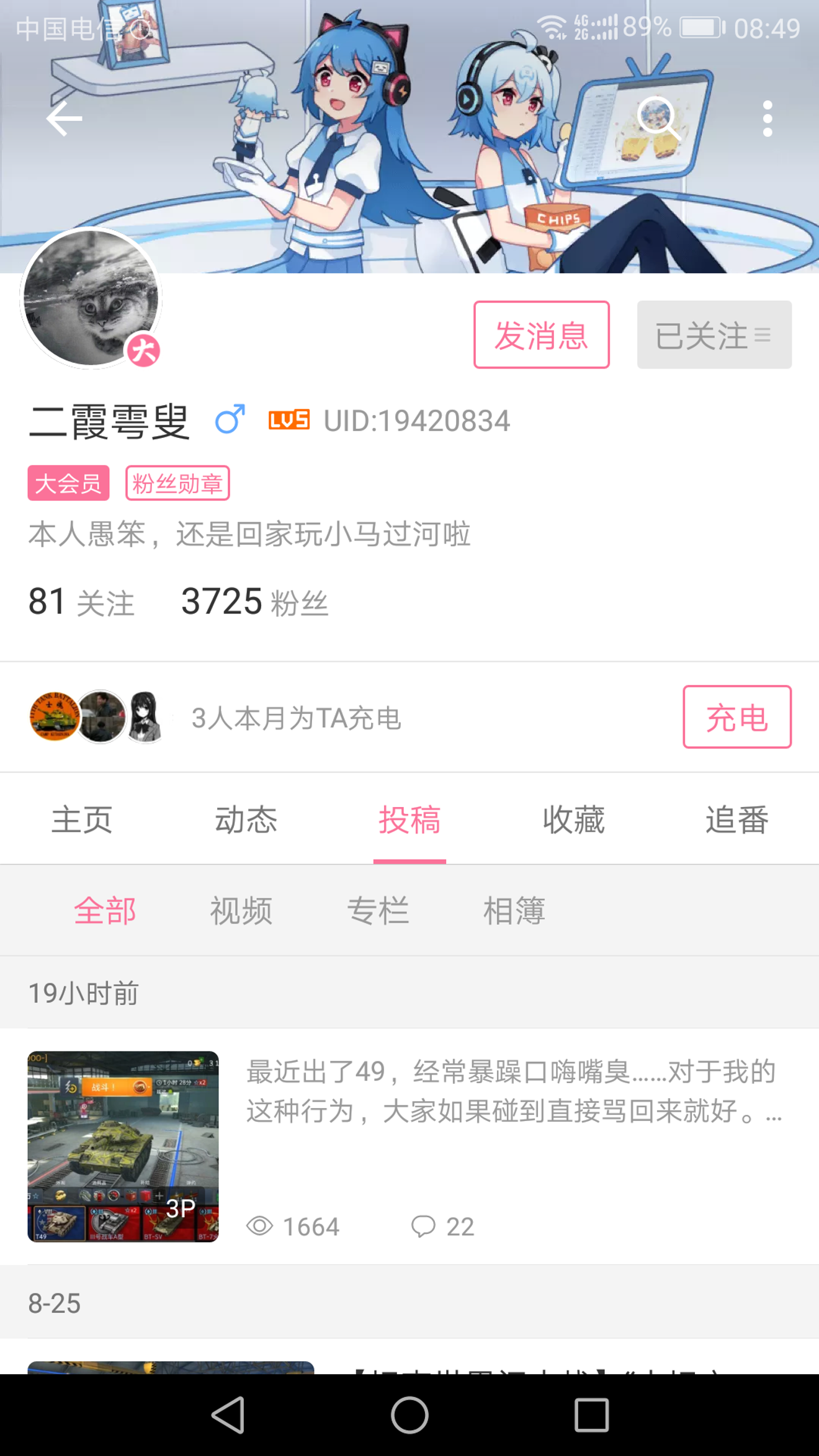This screenshot has width=819, height=1456.
Task: Tap the system home button
Action: pyautogui.click(x=409, y=1415)
